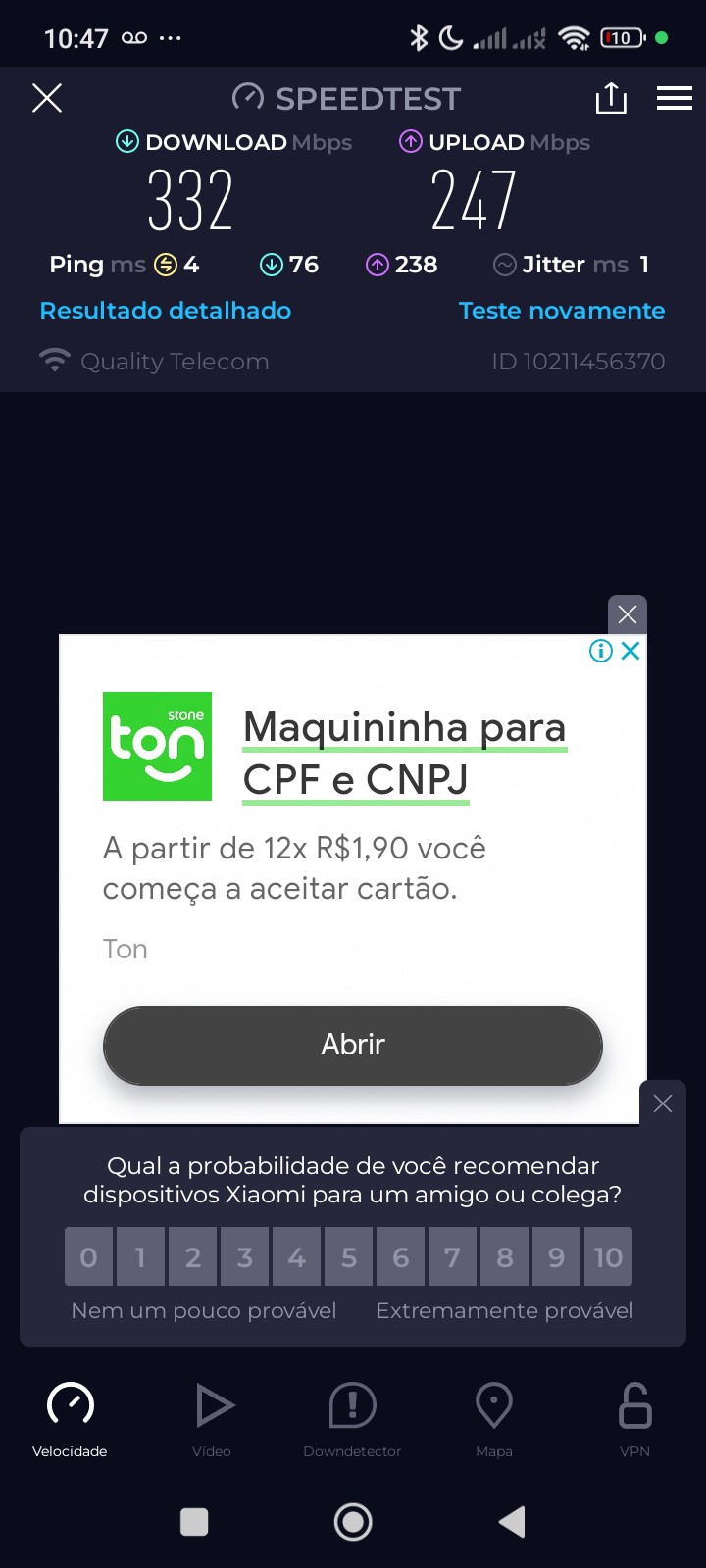Close the speed test result
The height and width of the screenshot is (1568, 706).
point(47,98)
